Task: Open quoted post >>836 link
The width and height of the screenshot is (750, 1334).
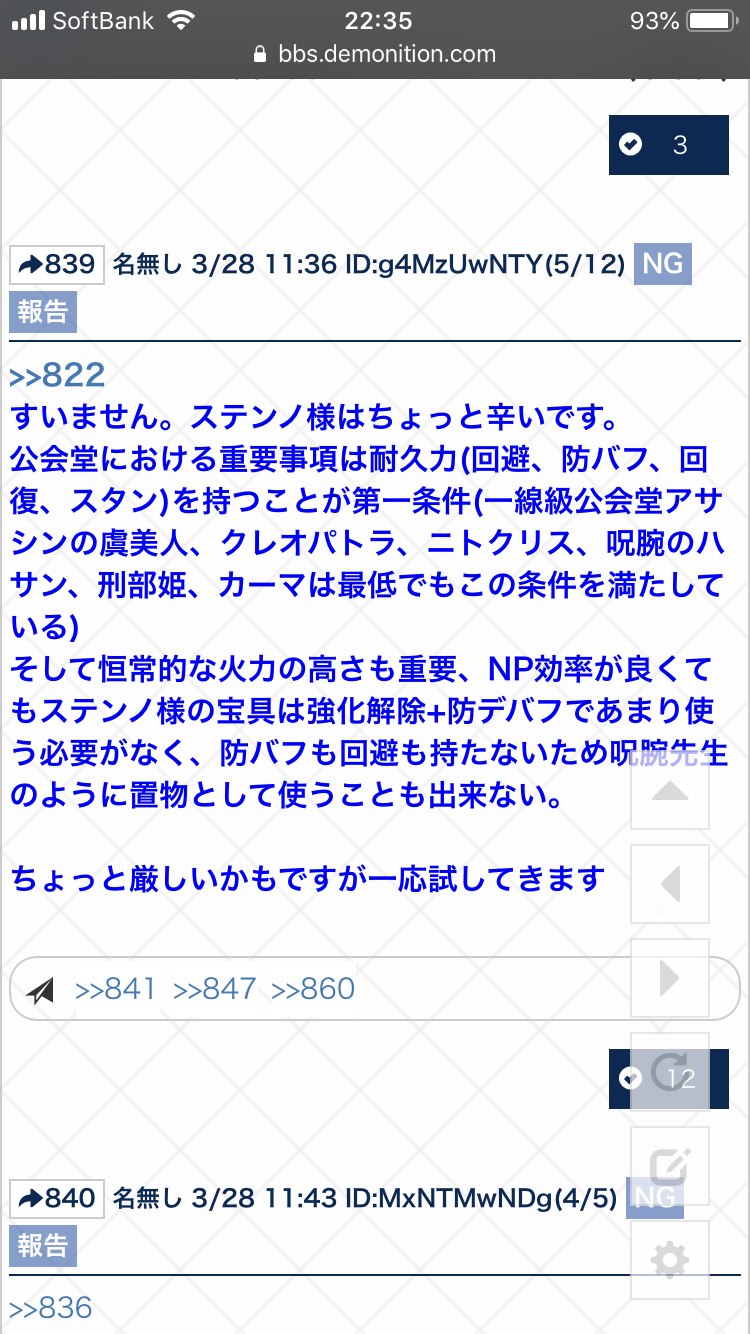Action: (50, 1307)
